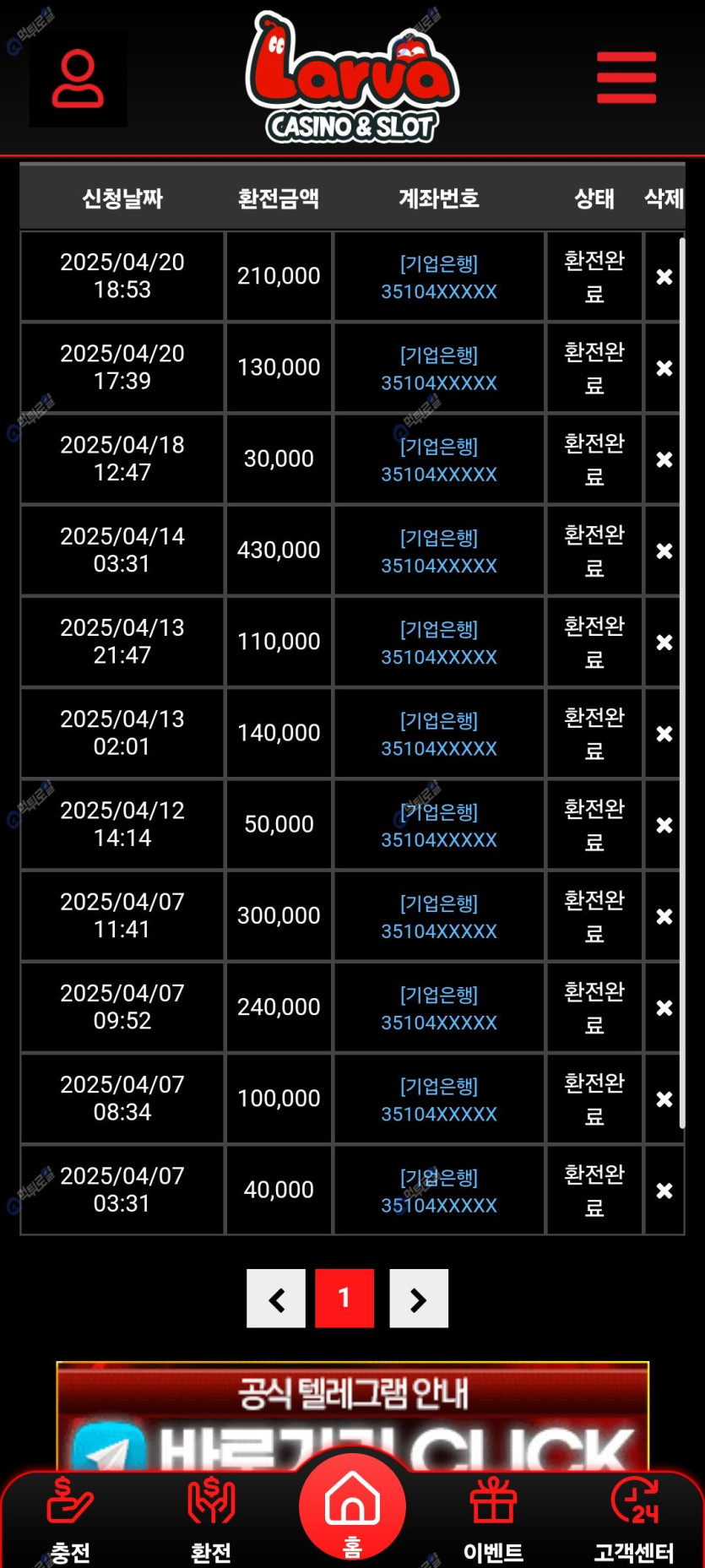Open the hamburger menu

pos(626,78)
